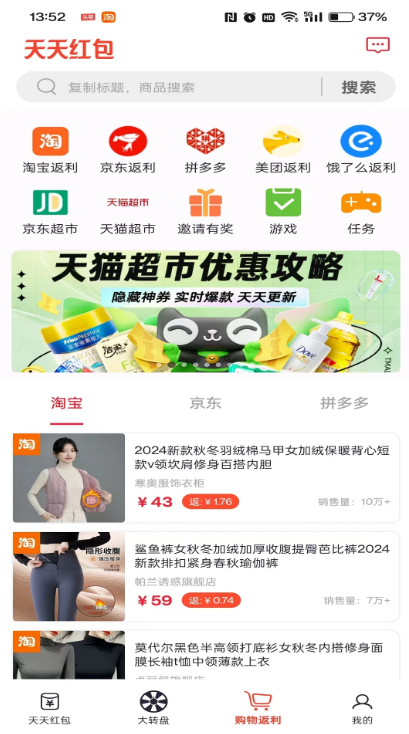Open 邀请有奖
Viewport: 409px width, 734px height.
click(x=205, y=212)
